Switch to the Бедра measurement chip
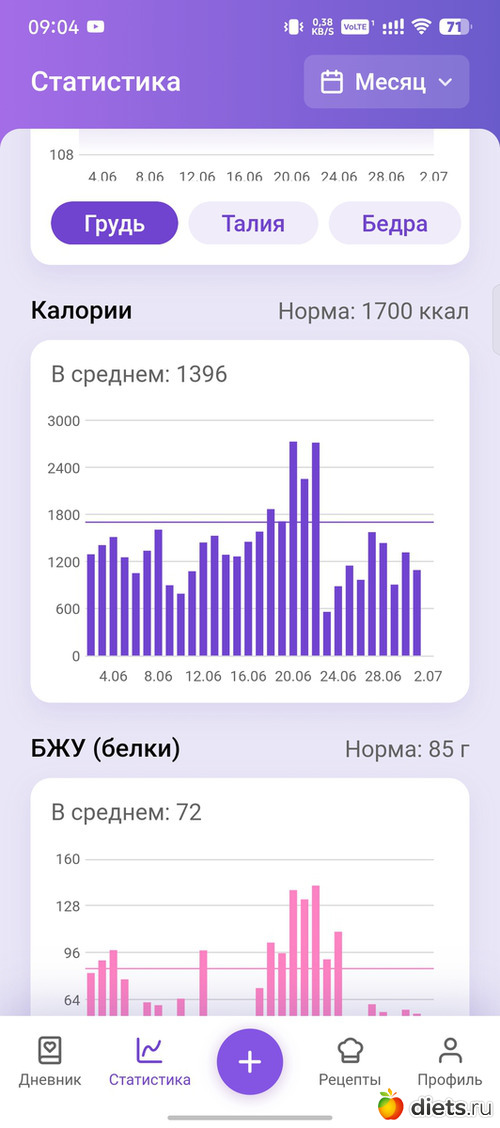The image size is (500, 1128). [394, 223]
